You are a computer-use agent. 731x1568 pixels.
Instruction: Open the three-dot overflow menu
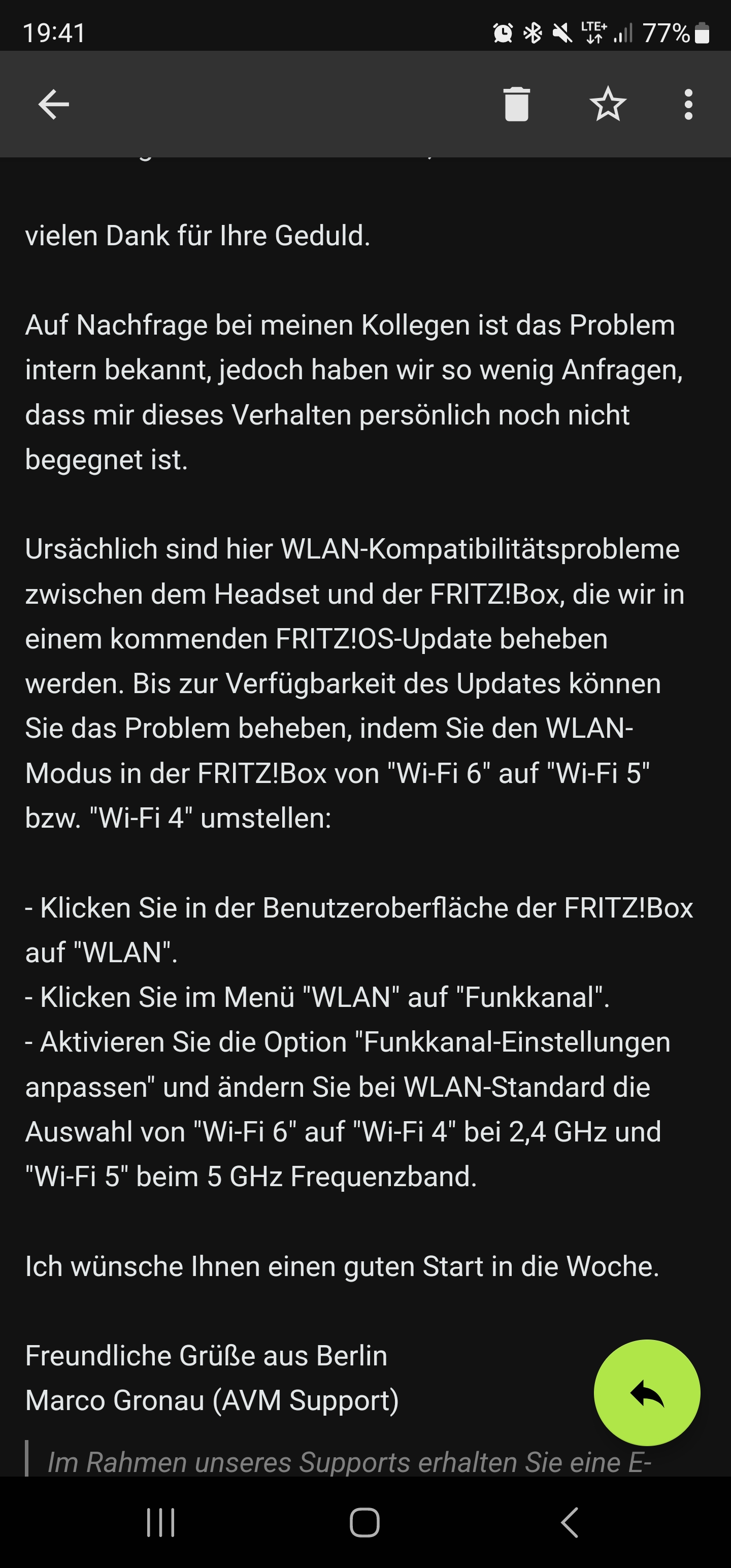tap(688, 105)
